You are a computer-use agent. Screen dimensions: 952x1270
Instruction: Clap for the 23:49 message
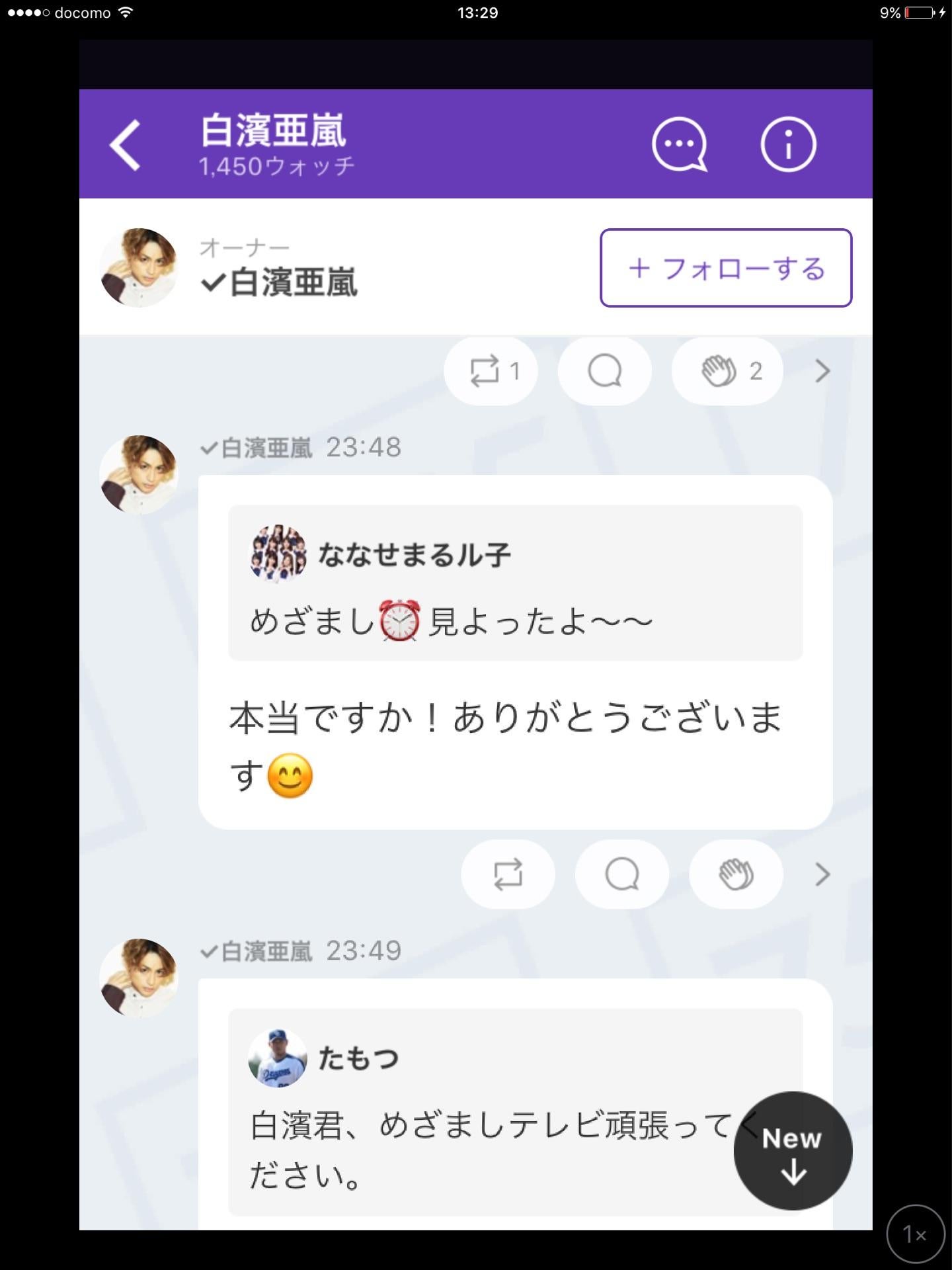(x=735, y=874)
